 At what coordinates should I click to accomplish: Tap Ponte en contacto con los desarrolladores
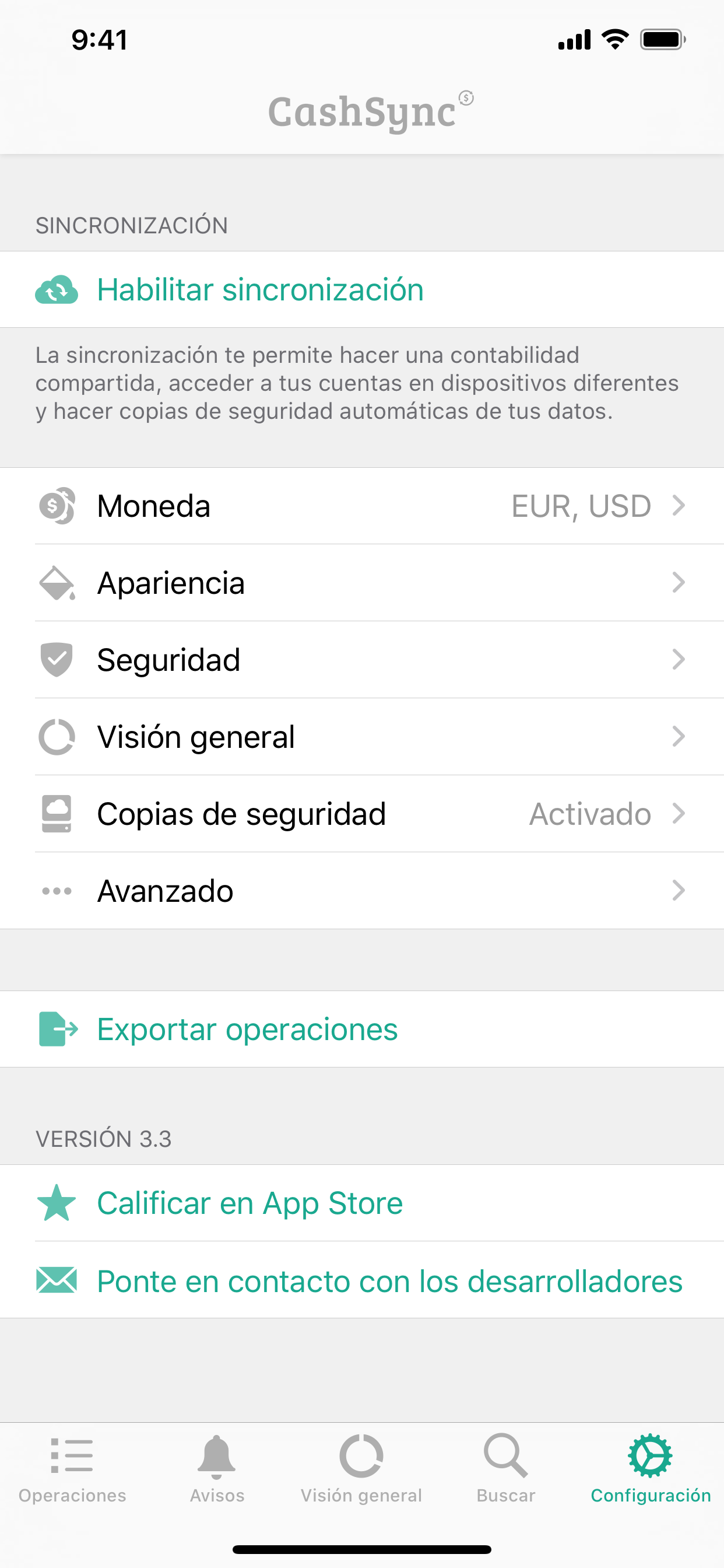(x=362, y=1280)
